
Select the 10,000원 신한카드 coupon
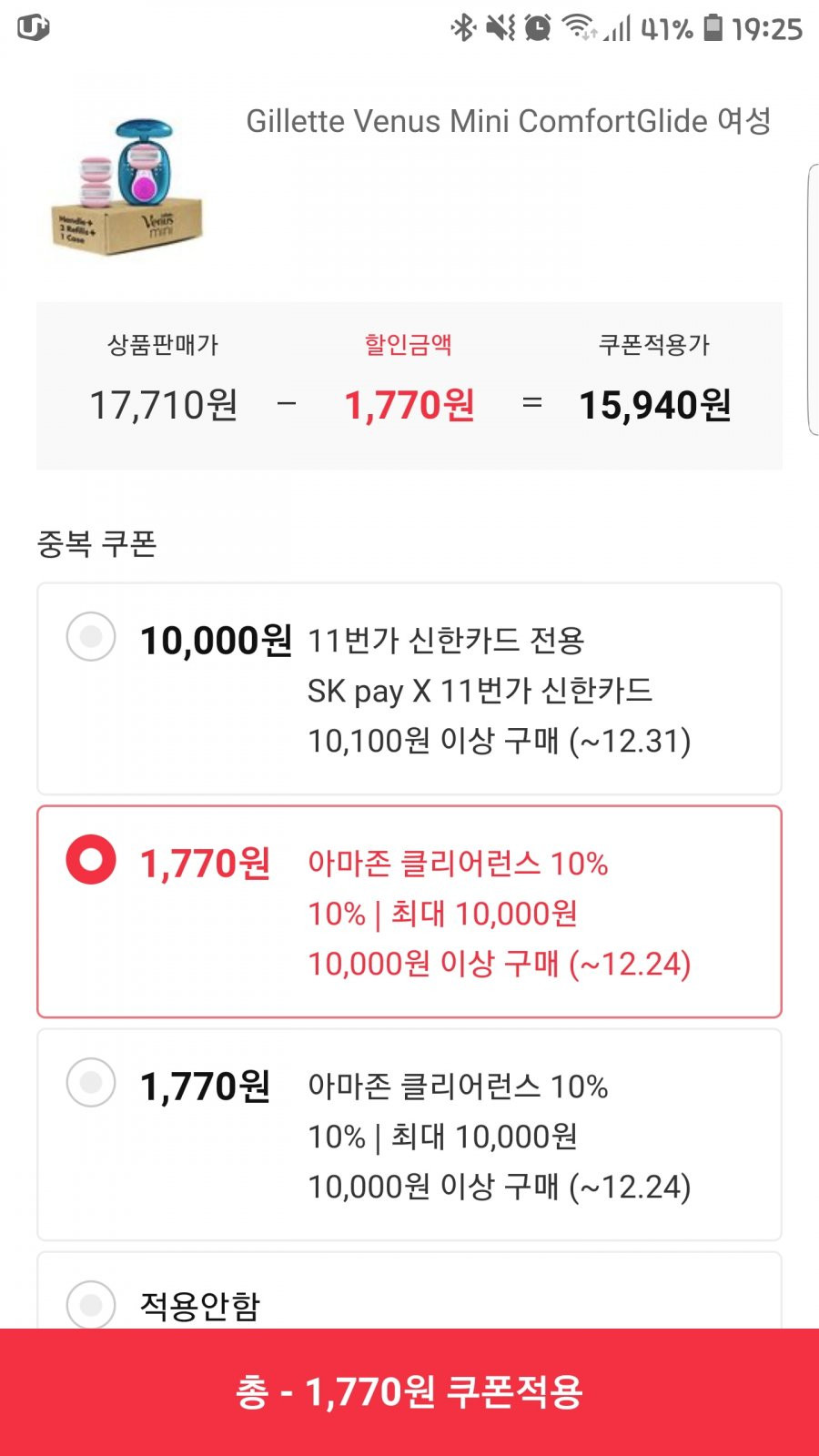(409, 689)
